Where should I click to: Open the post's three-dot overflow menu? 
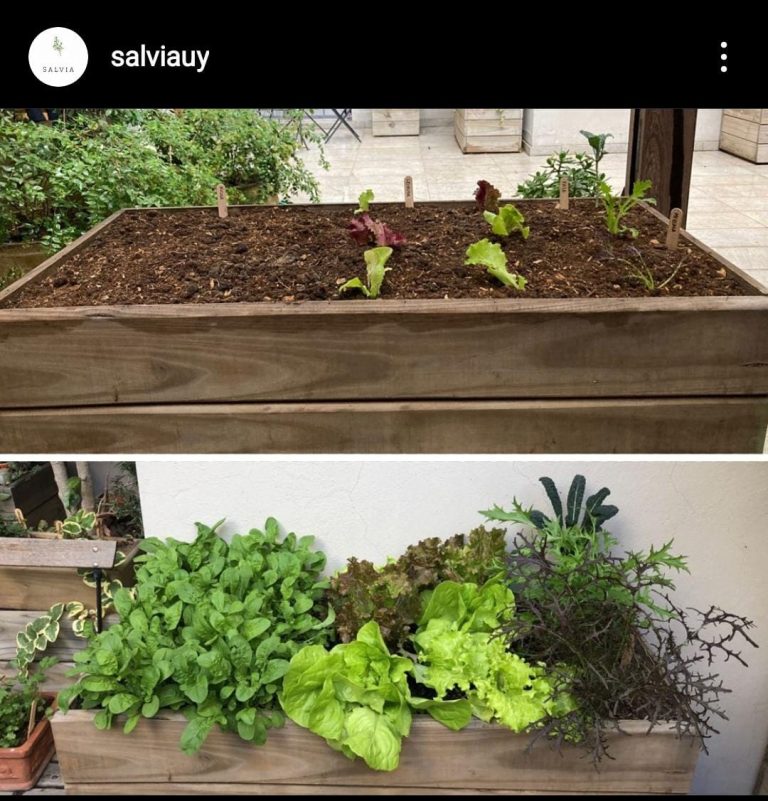(x=723, y=57)
